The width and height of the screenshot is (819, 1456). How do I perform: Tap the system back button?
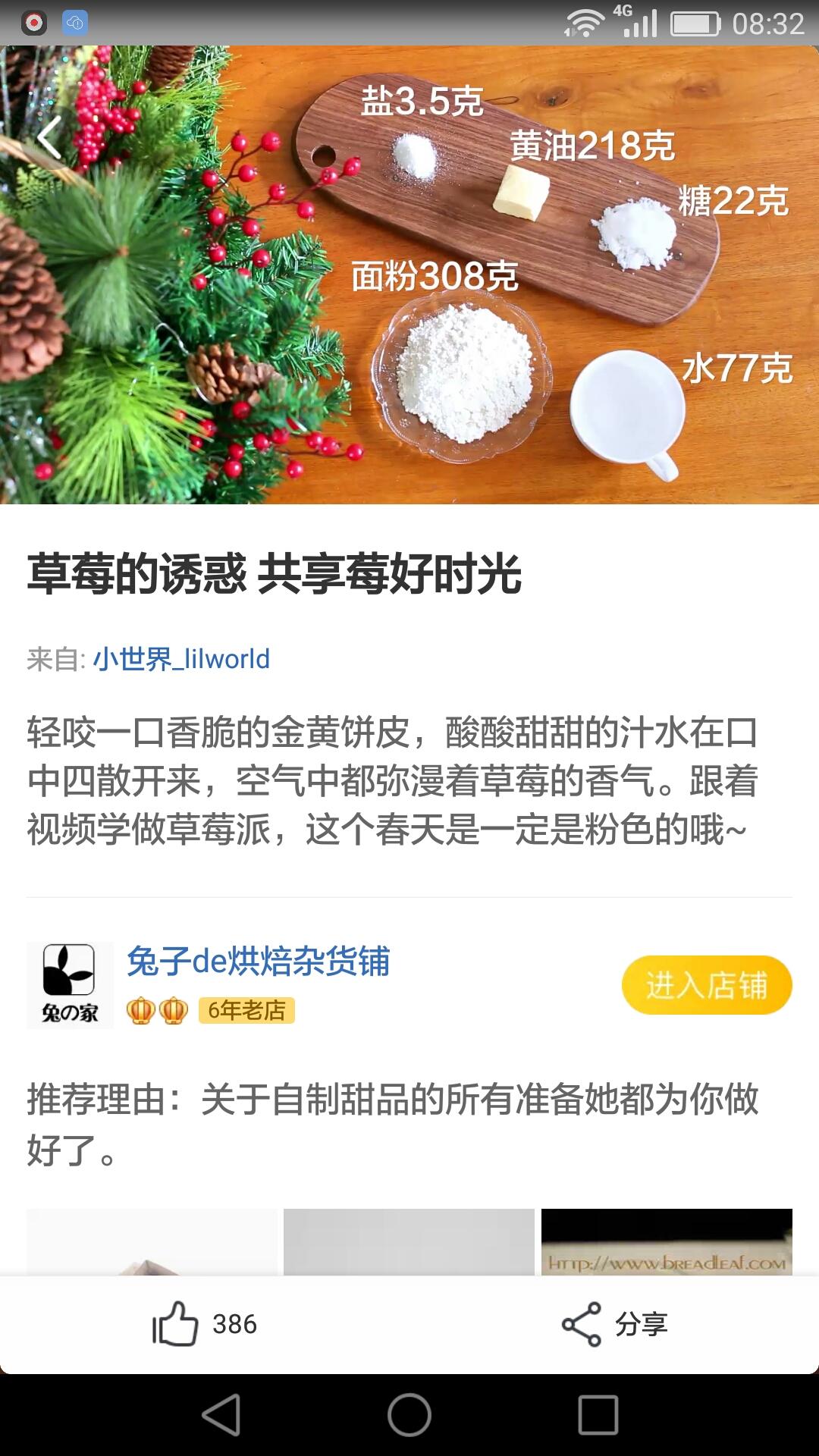(x=221, y=1415)
